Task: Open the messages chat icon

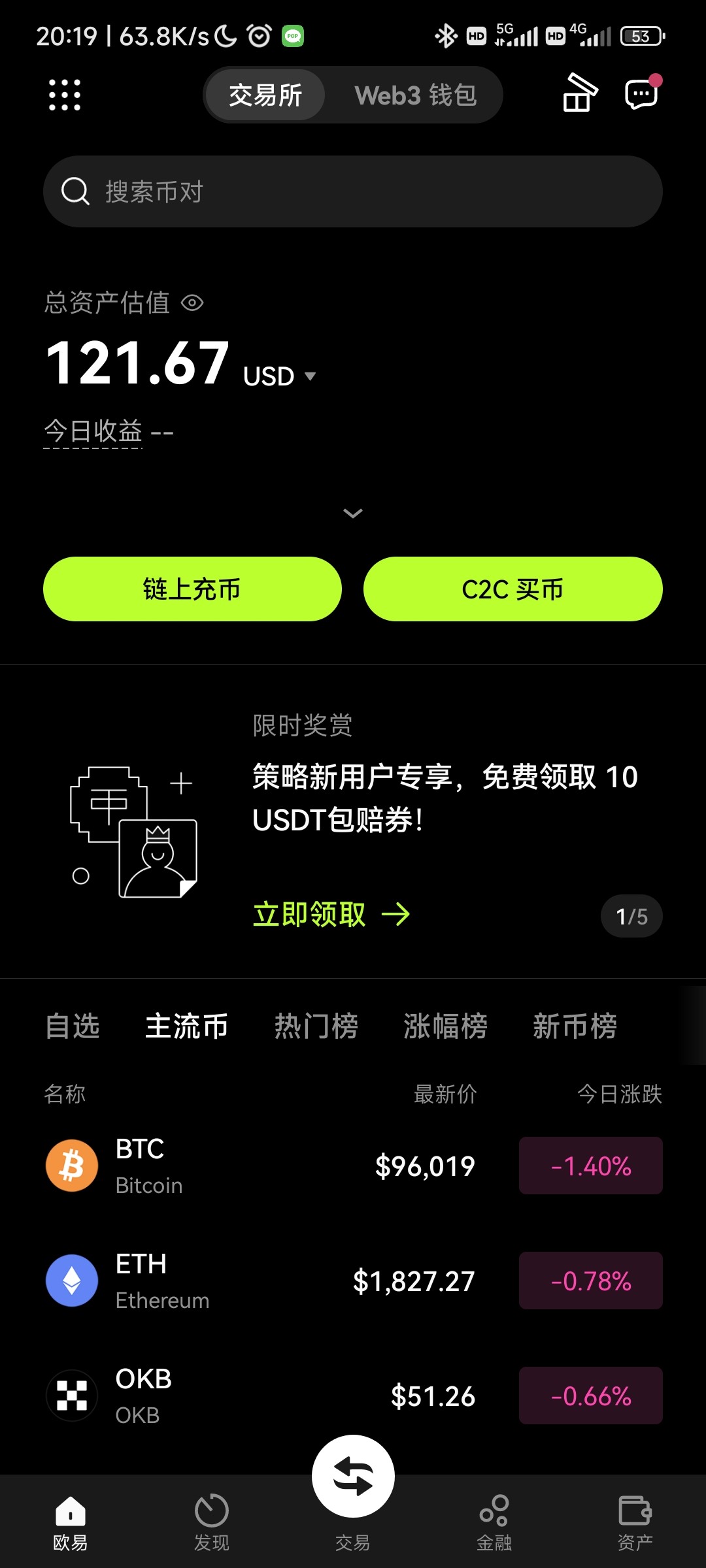Action: [642, 94]
